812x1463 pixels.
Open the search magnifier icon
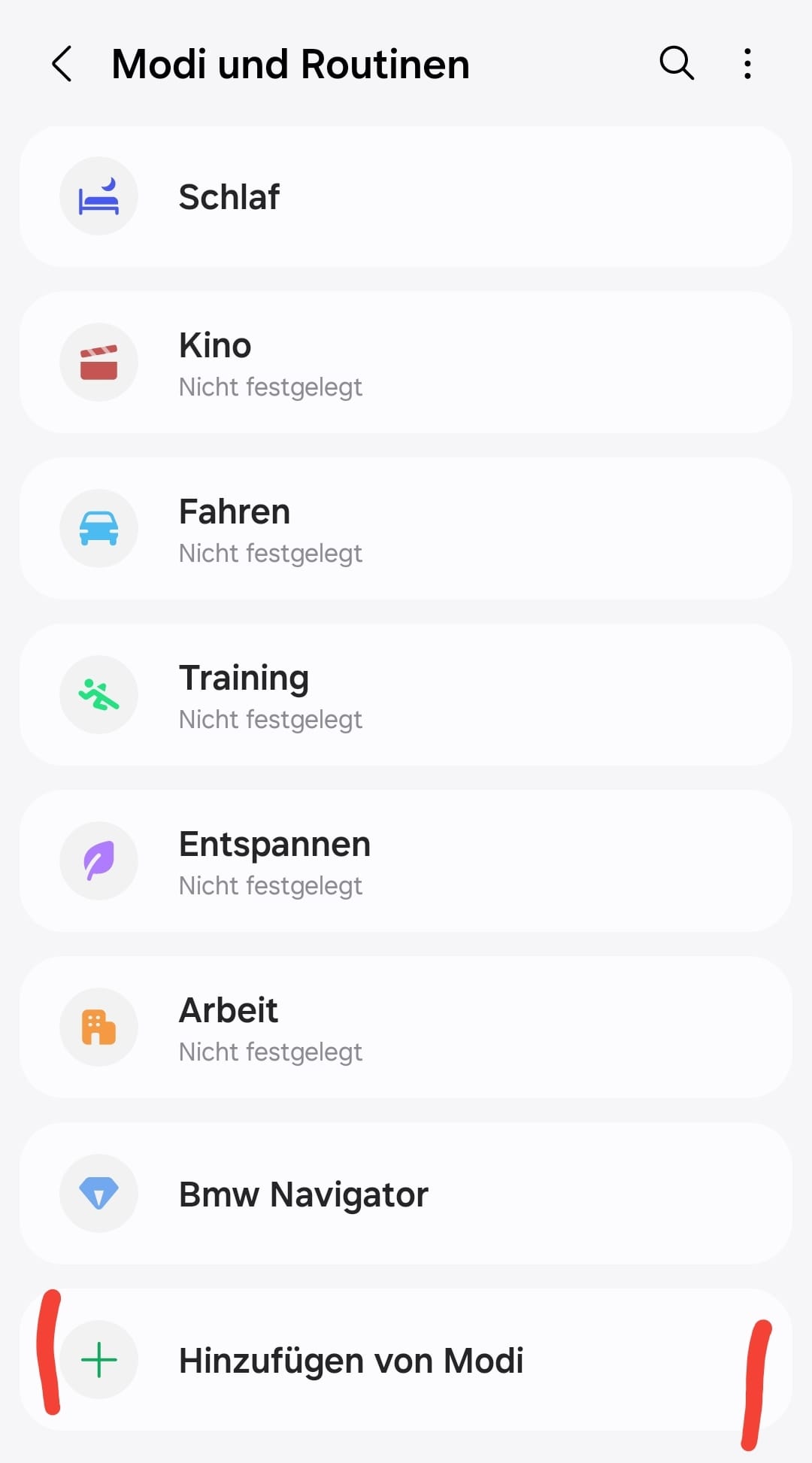676,63
